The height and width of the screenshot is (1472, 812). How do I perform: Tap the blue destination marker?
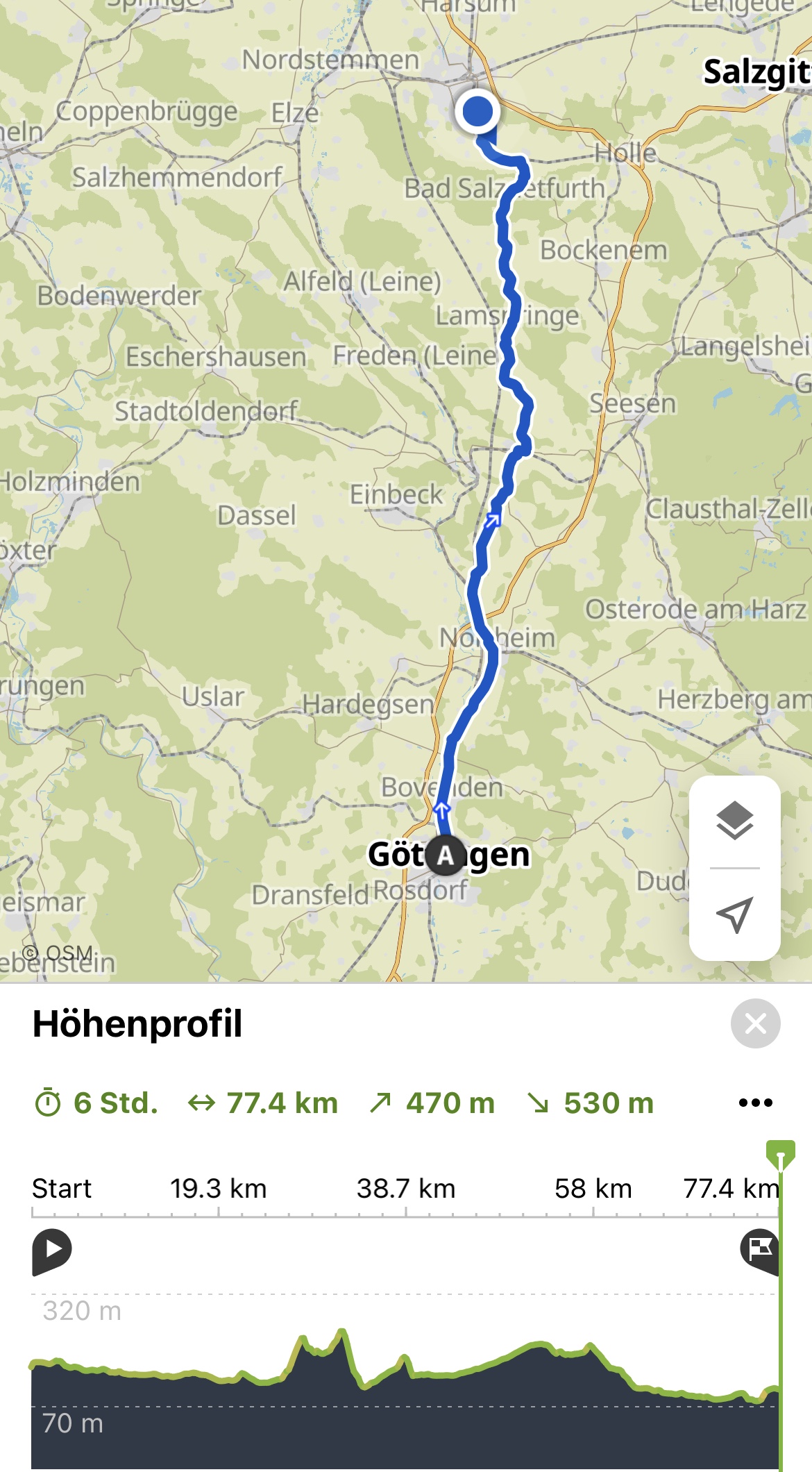[477, 111]
